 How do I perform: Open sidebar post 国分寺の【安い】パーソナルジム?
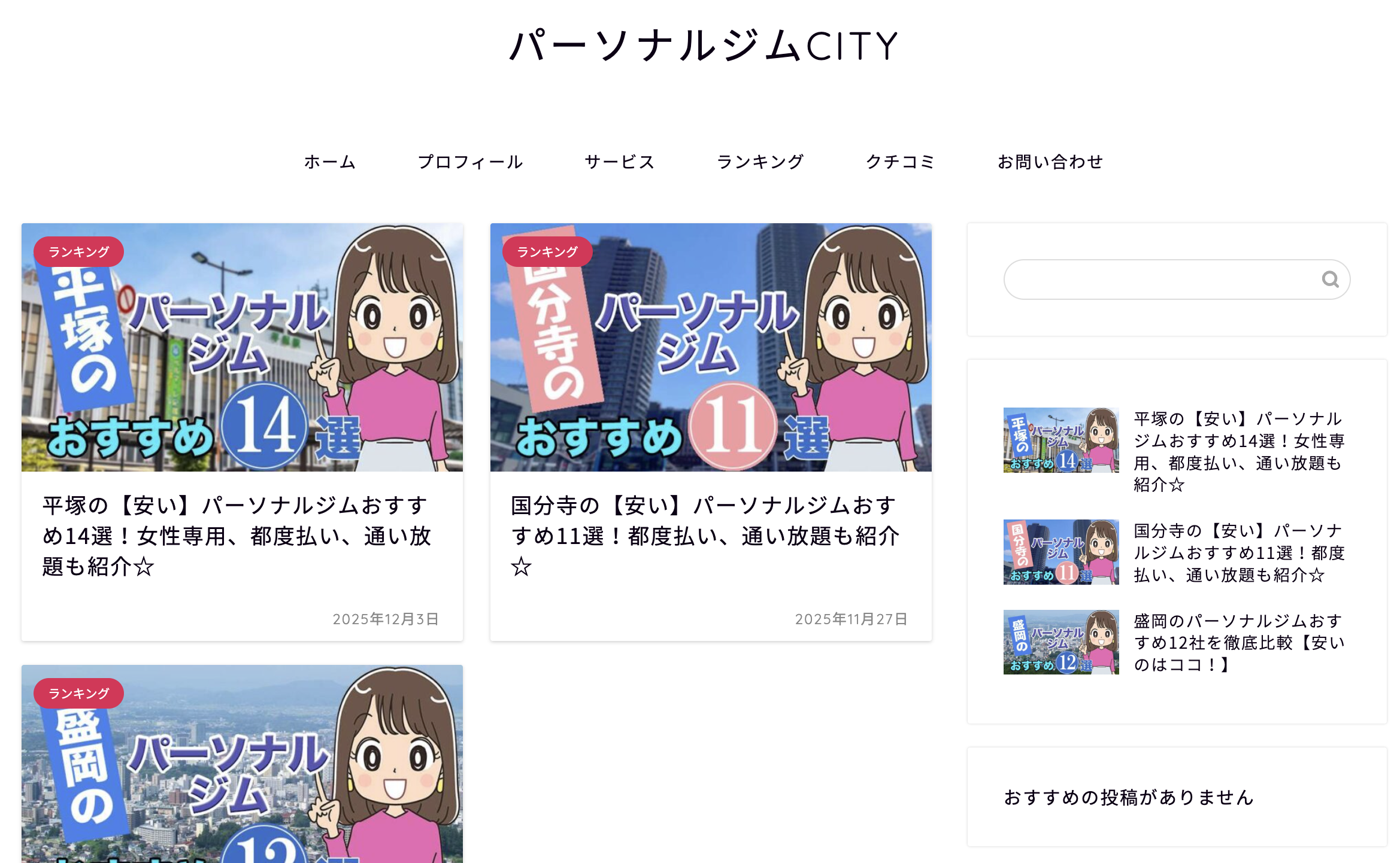click(1238, 552)
